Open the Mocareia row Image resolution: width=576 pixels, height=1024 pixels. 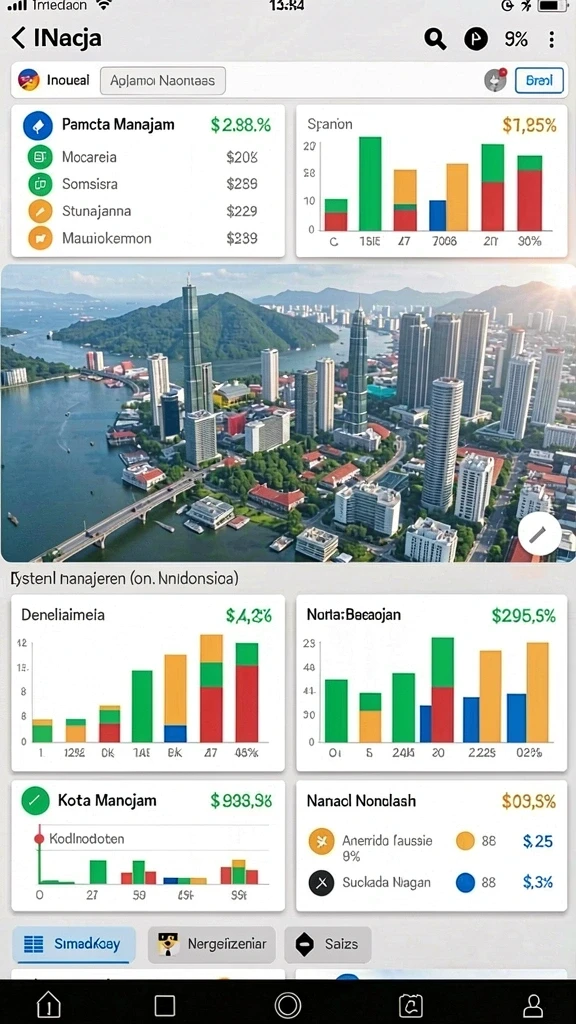pyautogui.click(x=148, y=157)
